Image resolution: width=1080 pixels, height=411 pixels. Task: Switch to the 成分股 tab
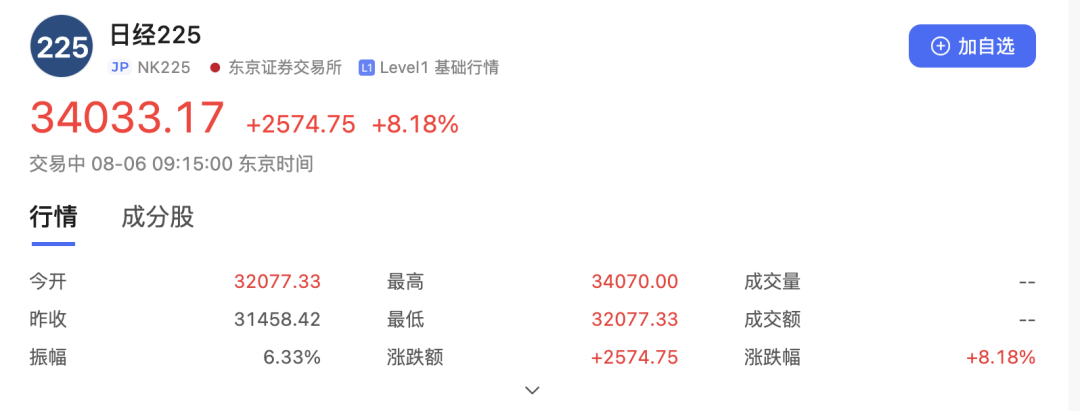158,217
